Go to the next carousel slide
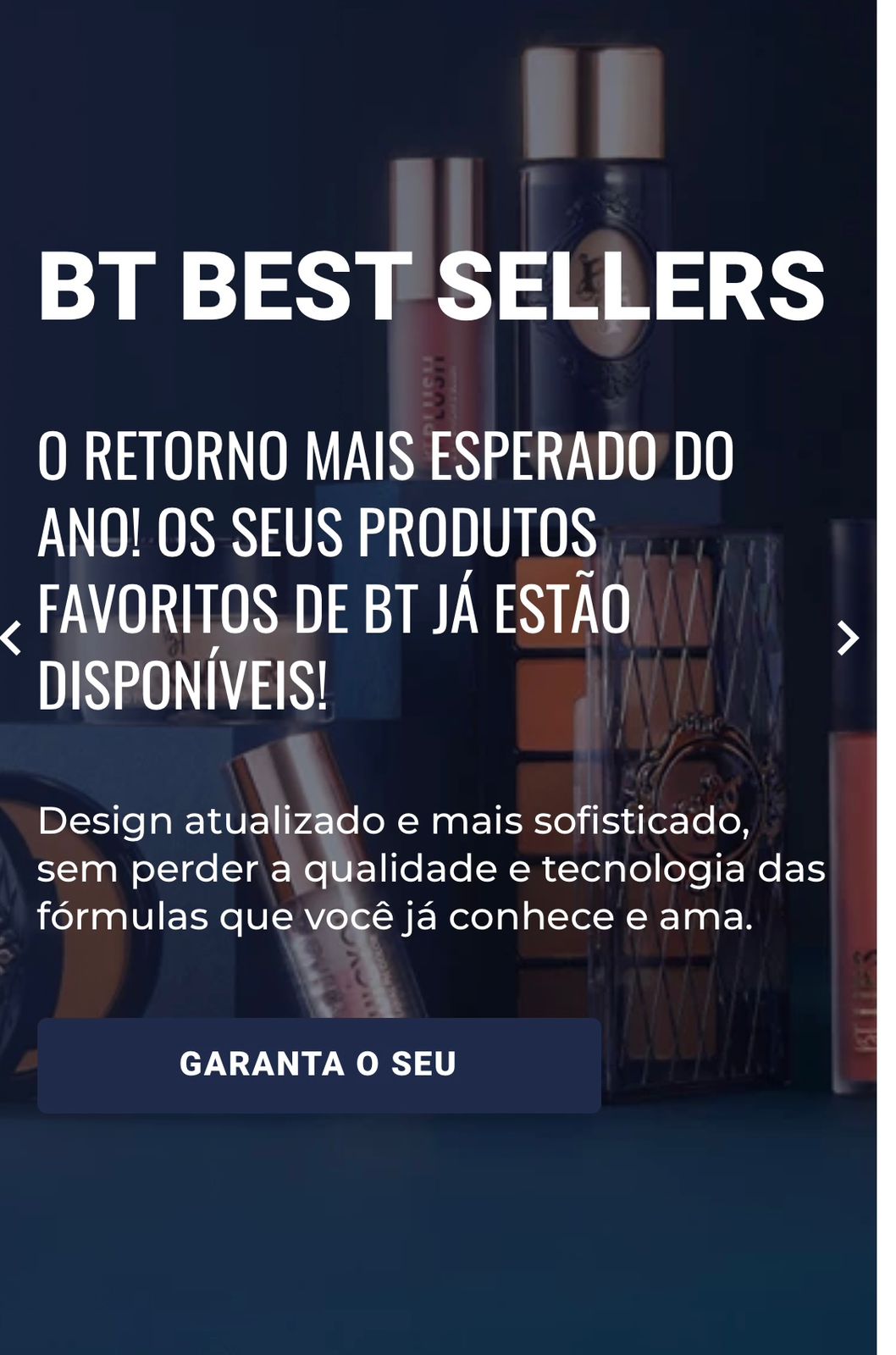The height and width of the screenshot is (1355, 896). pyautogui.click(x=847, y=638)
